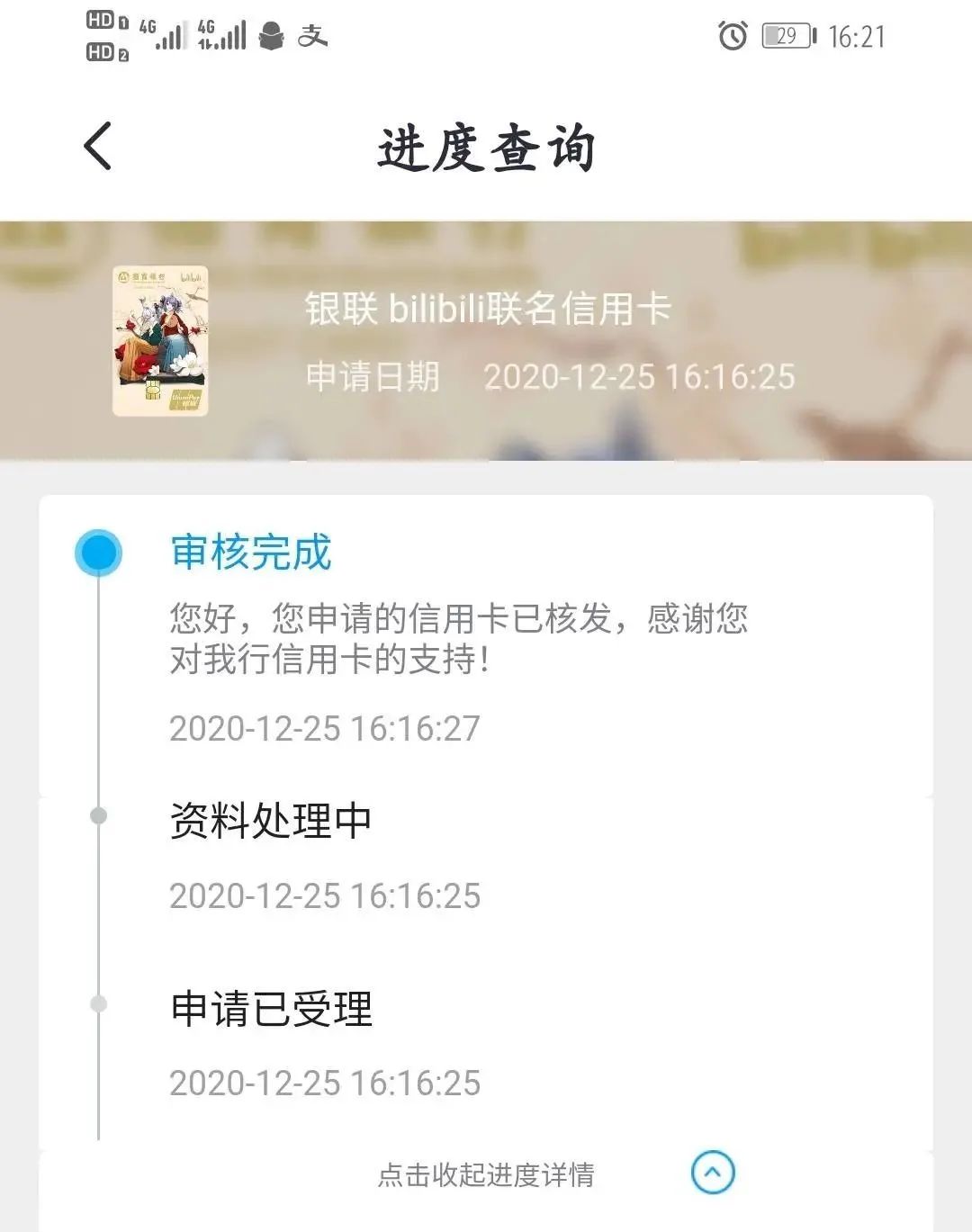Select the 申请日期 header row
This screenshot has width=972, height=1232.
549,377
